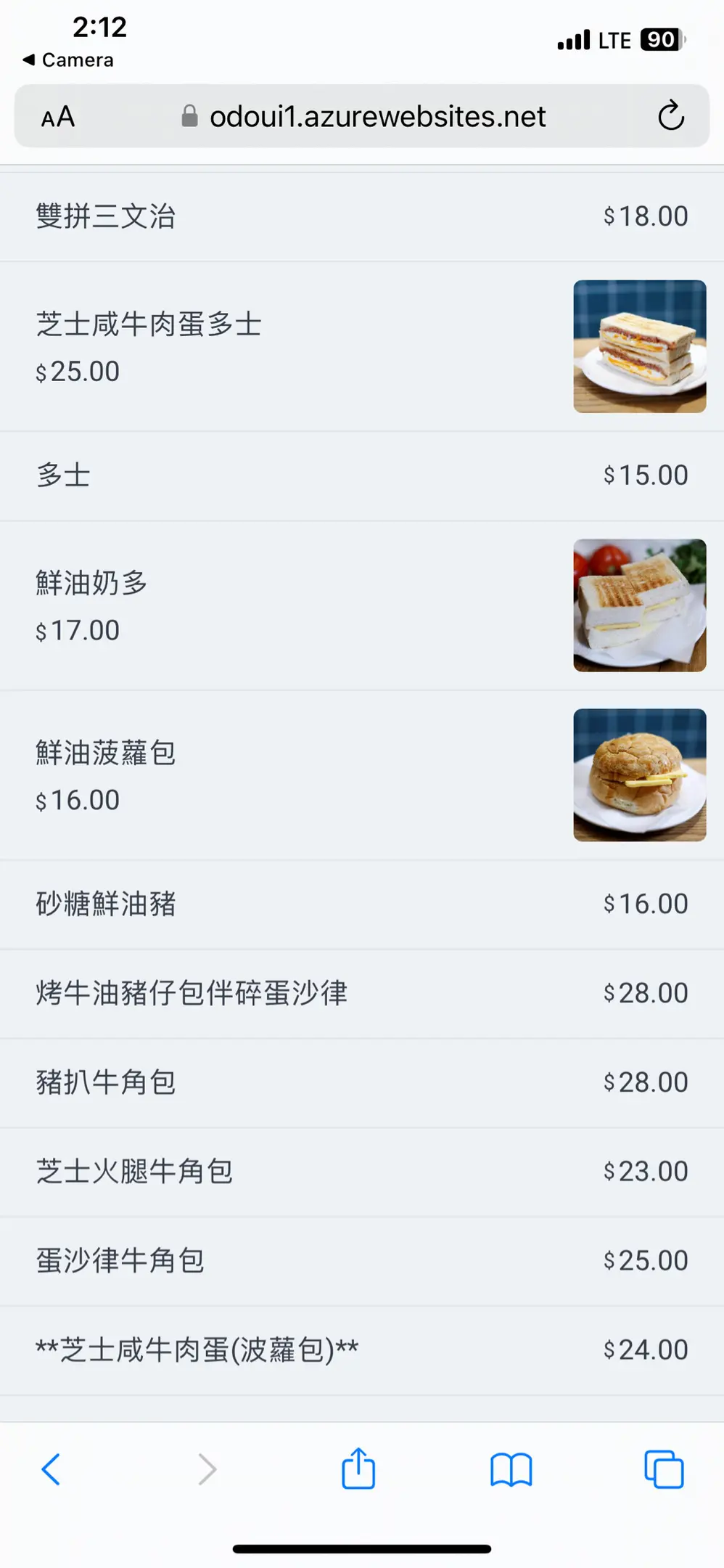
Task: Go back to the previous page
Action: point(51,1469)
